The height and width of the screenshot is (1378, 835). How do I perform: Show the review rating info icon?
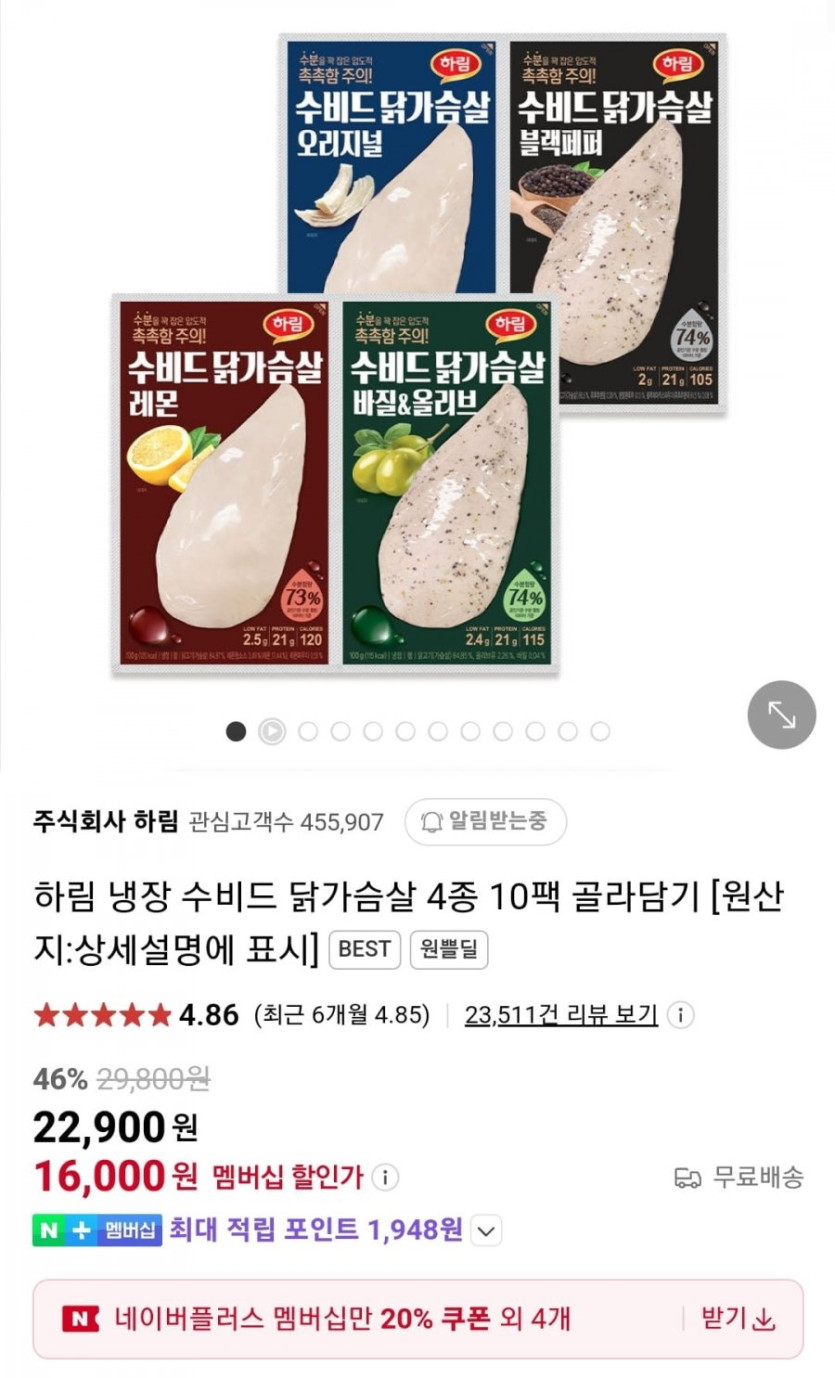pos(680,1015)
